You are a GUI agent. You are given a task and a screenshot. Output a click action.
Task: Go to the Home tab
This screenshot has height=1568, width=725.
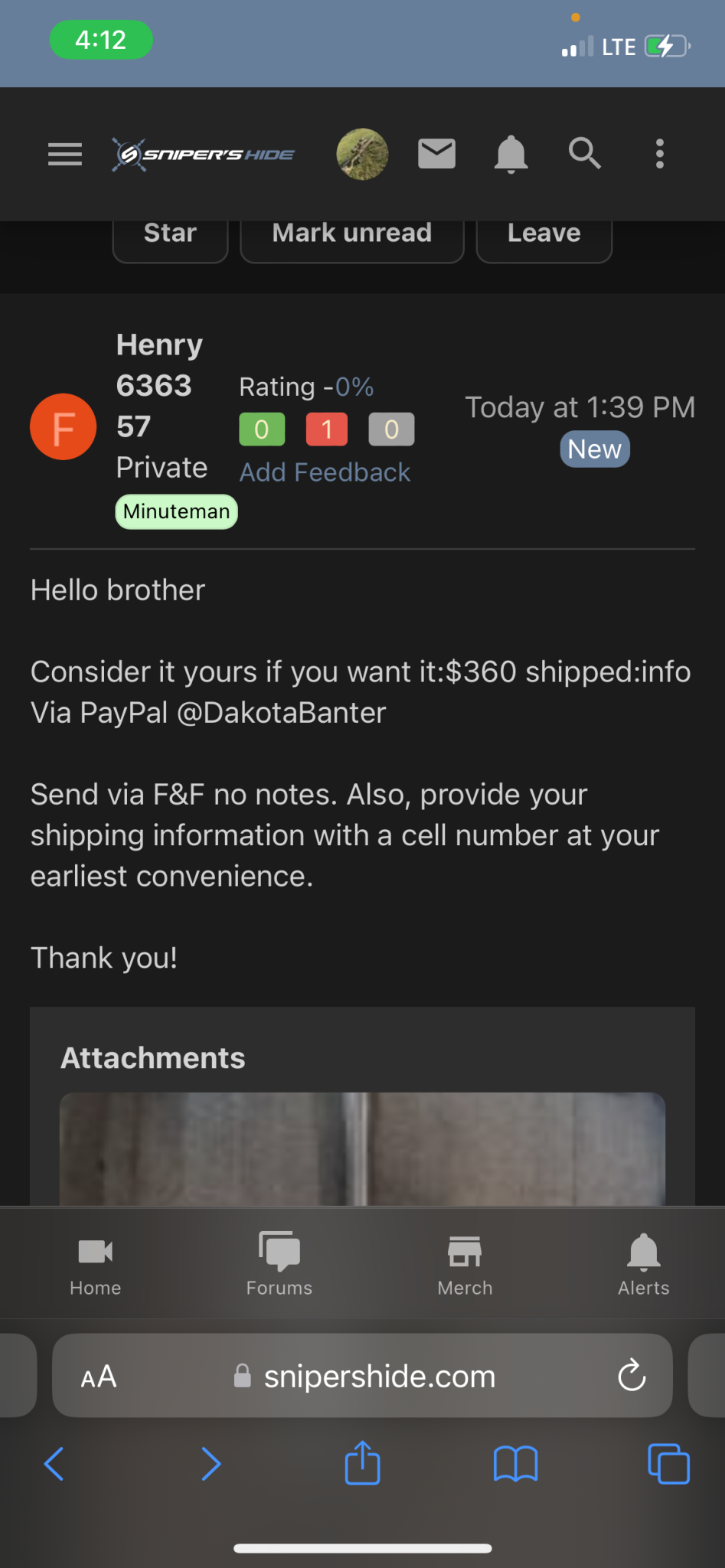(96, 1265)
